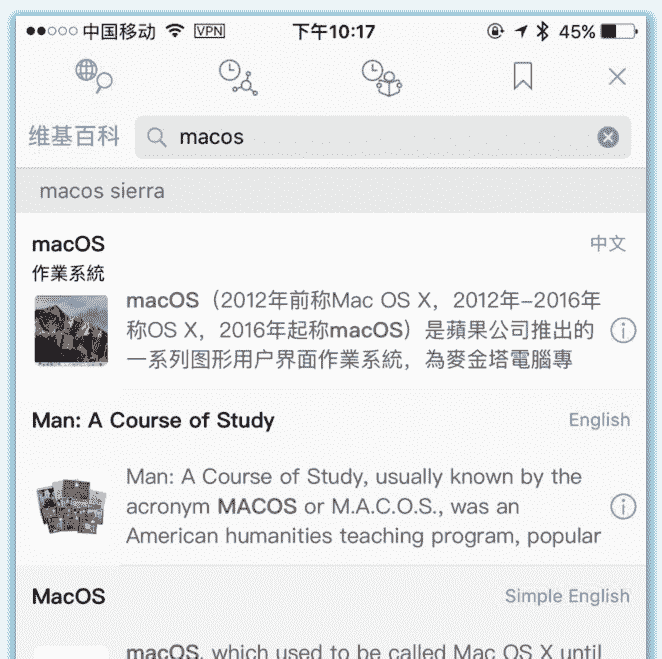662x659 pixels.
Task: View info for Man: A Course of Study
Action: coord(622,507)
